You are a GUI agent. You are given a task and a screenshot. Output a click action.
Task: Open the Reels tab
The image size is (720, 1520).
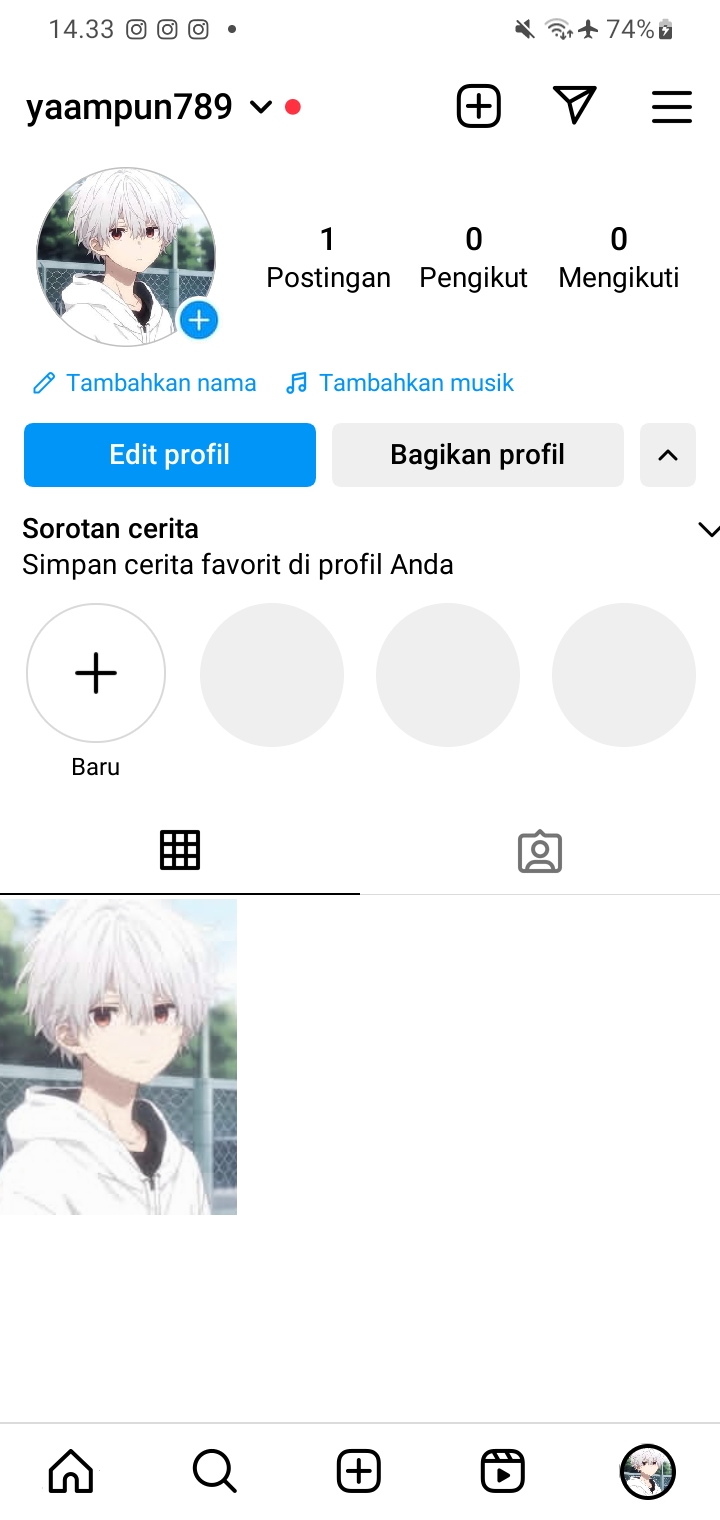tap(503, 1471)
